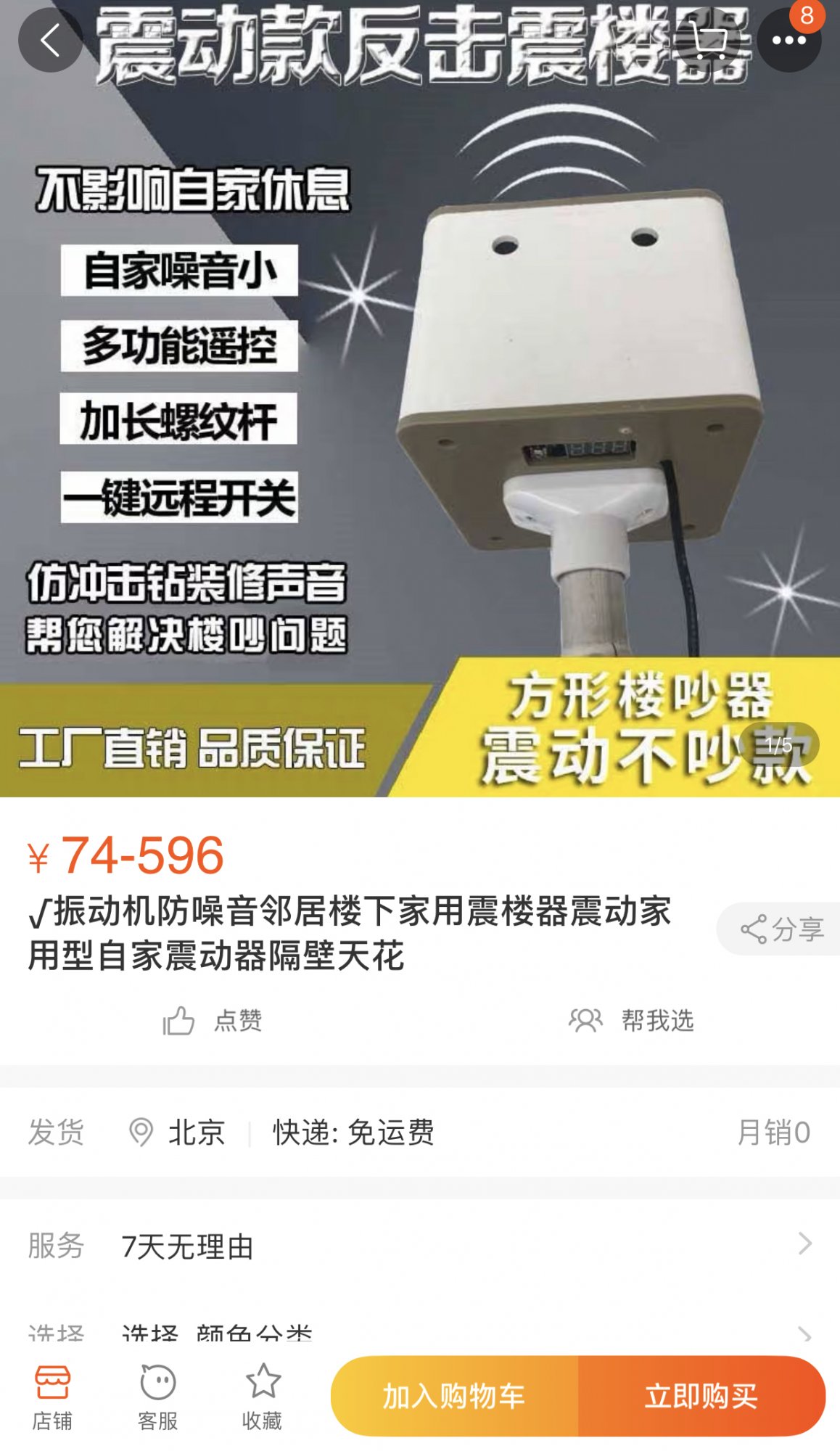The width and height of the screenshot is (840, 1451).
Task: Contact 客服 customer service
Action: 157,1397
